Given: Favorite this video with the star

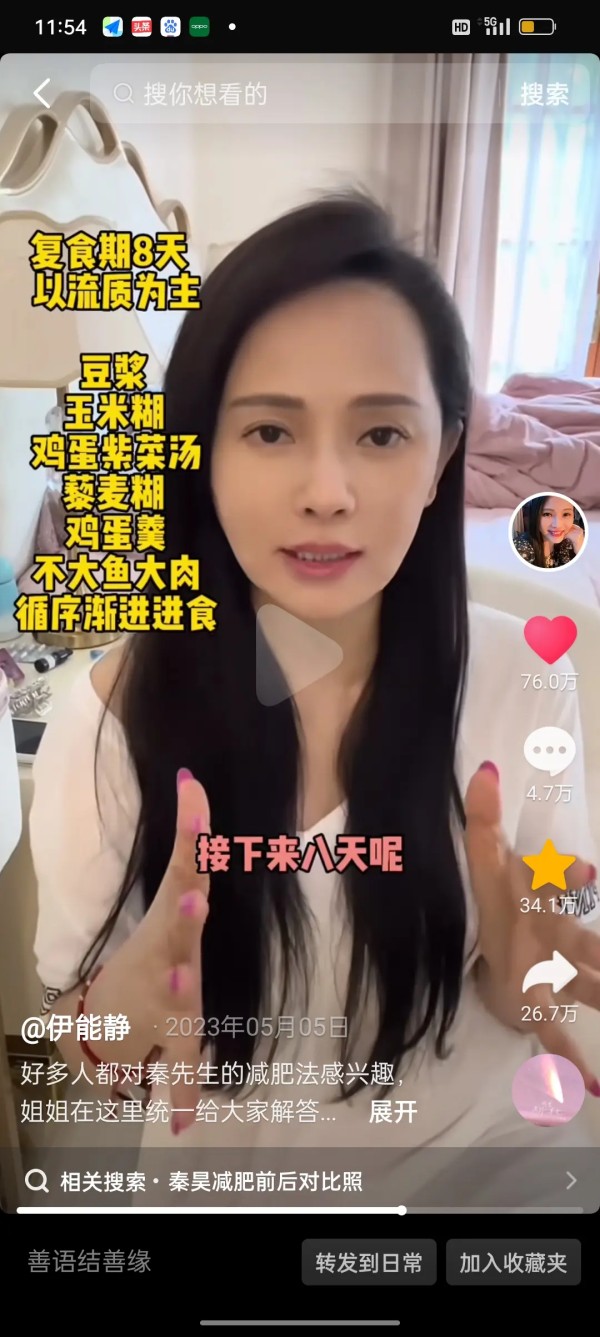Looking at the screenshot, I should click(x=549, y=865).
